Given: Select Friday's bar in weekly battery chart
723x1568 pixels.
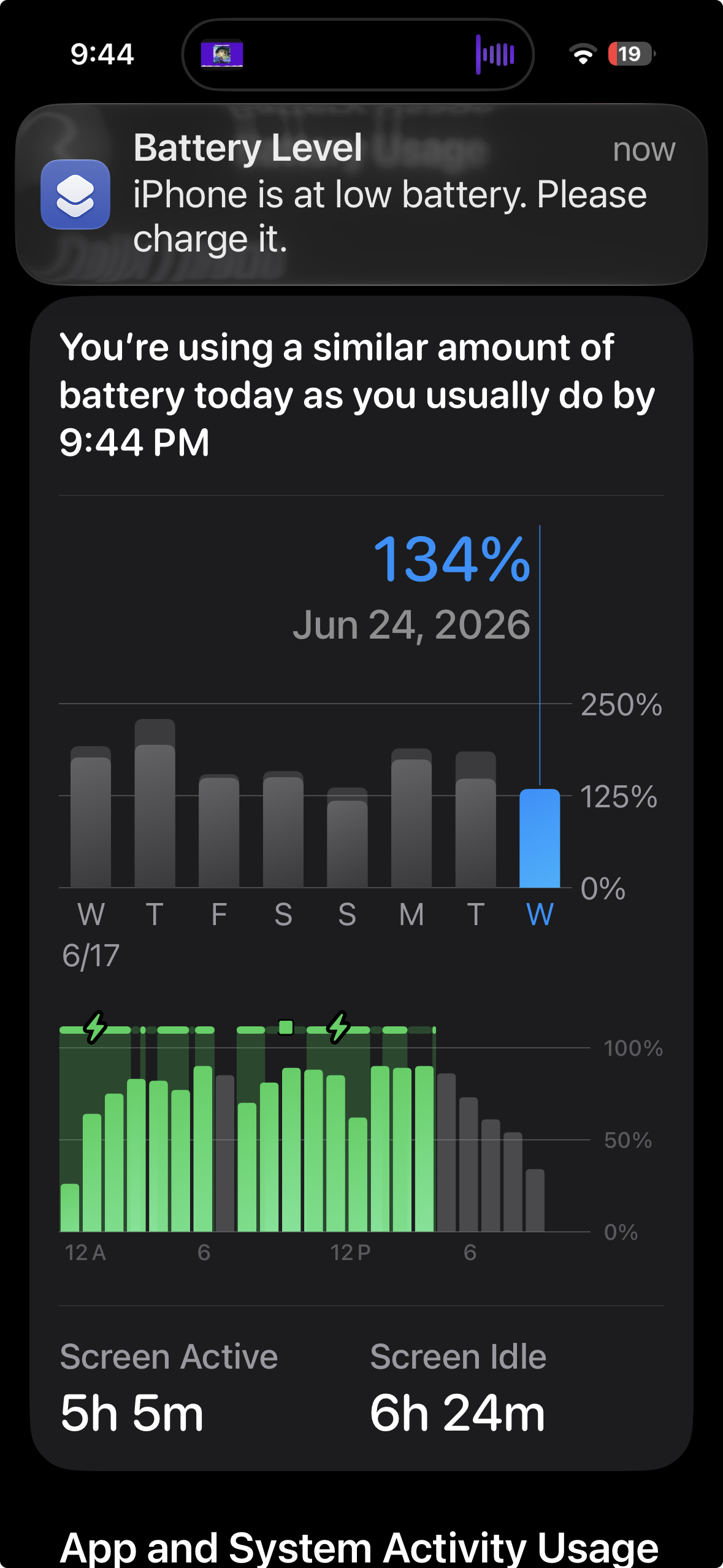Looking at the screenshot, I should point(219,831).
